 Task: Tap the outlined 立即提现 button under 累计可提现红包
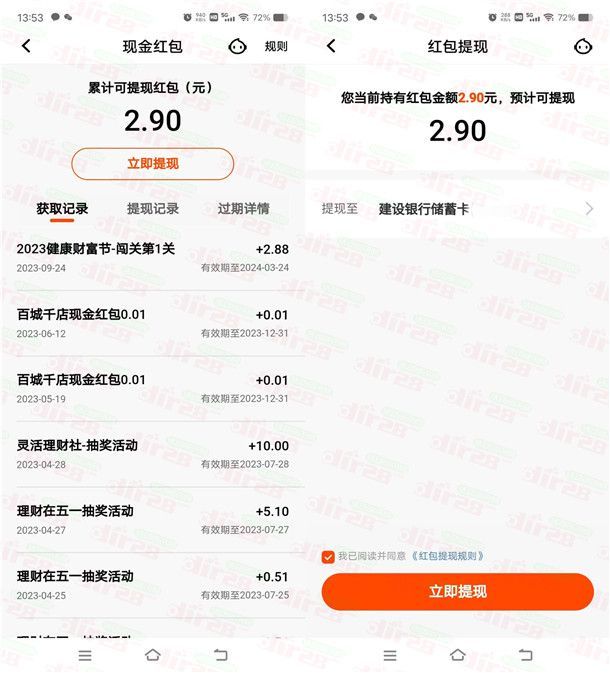click(152, 163)
